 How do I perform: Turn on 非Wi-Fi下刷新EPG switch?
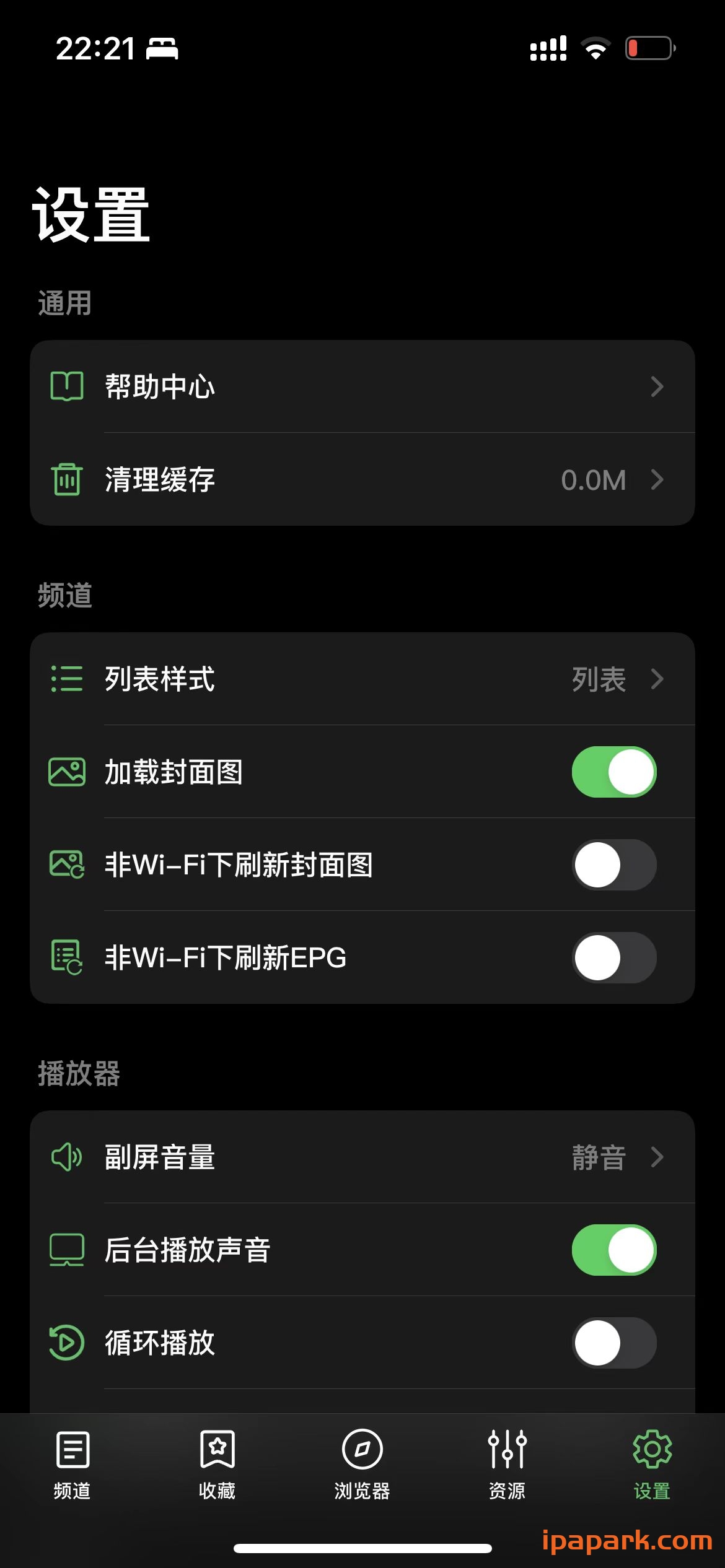coord(613,957)
